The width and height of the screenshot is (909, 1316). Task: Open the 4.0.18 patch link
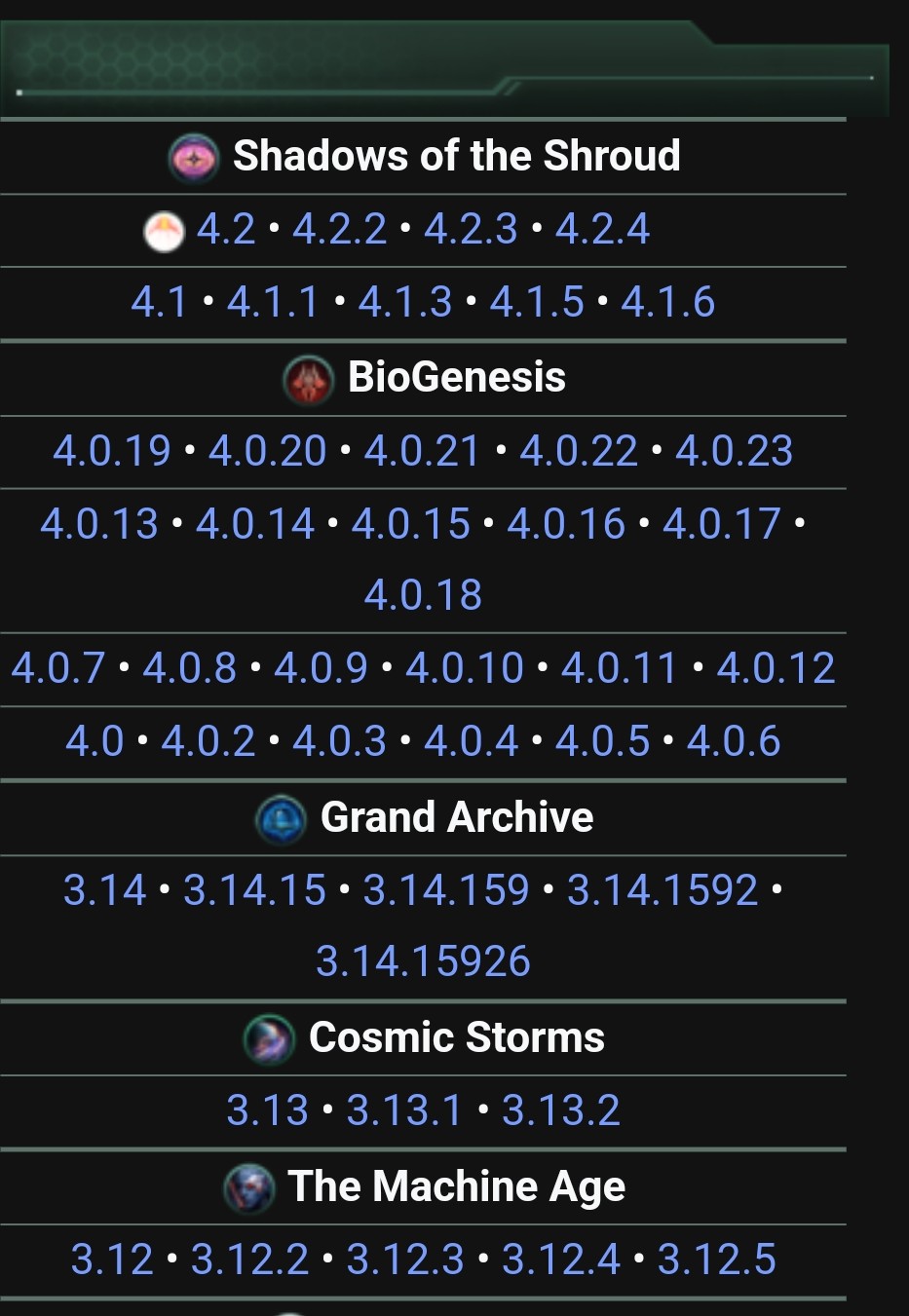[423, 595]
